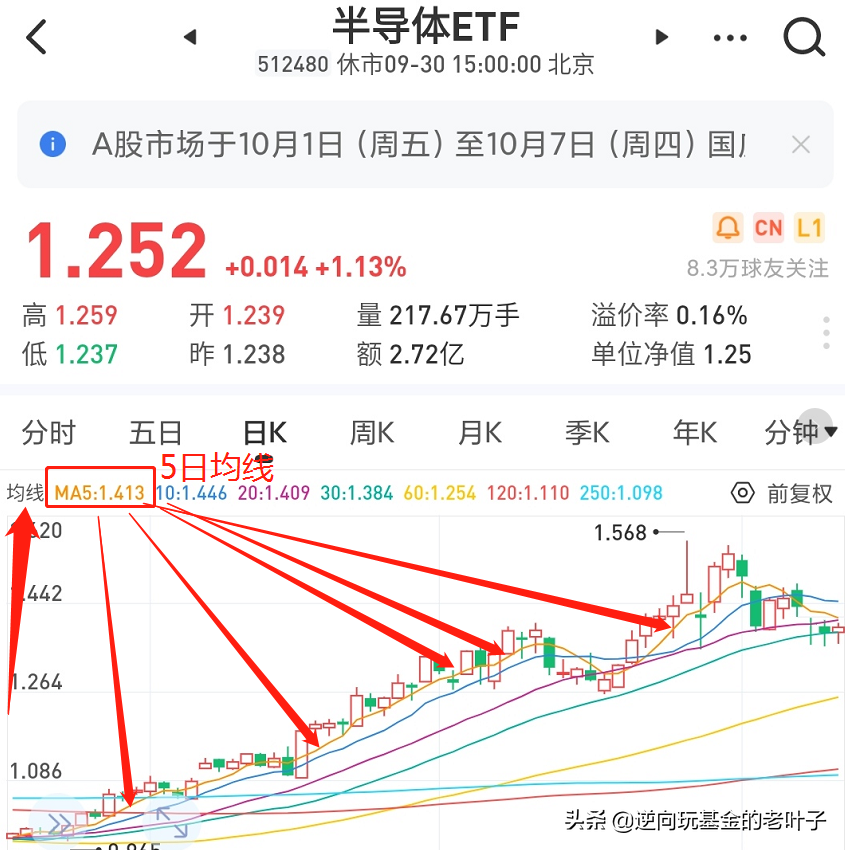The height and width of the screenshot is (850, 845).
Task: Click the notification bell icon
Action: click(727, 228)
